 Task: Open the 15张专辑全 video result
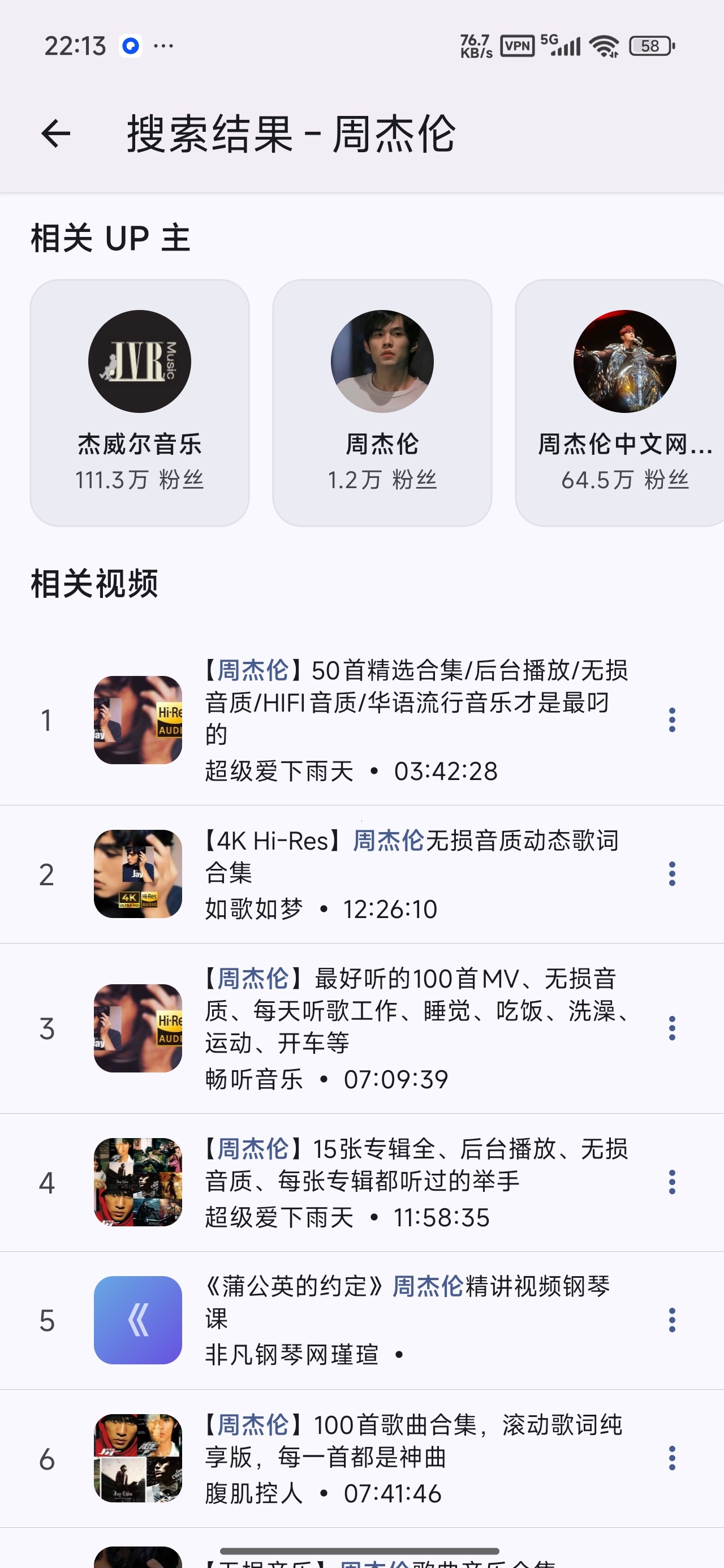[x=361, y=1182]
